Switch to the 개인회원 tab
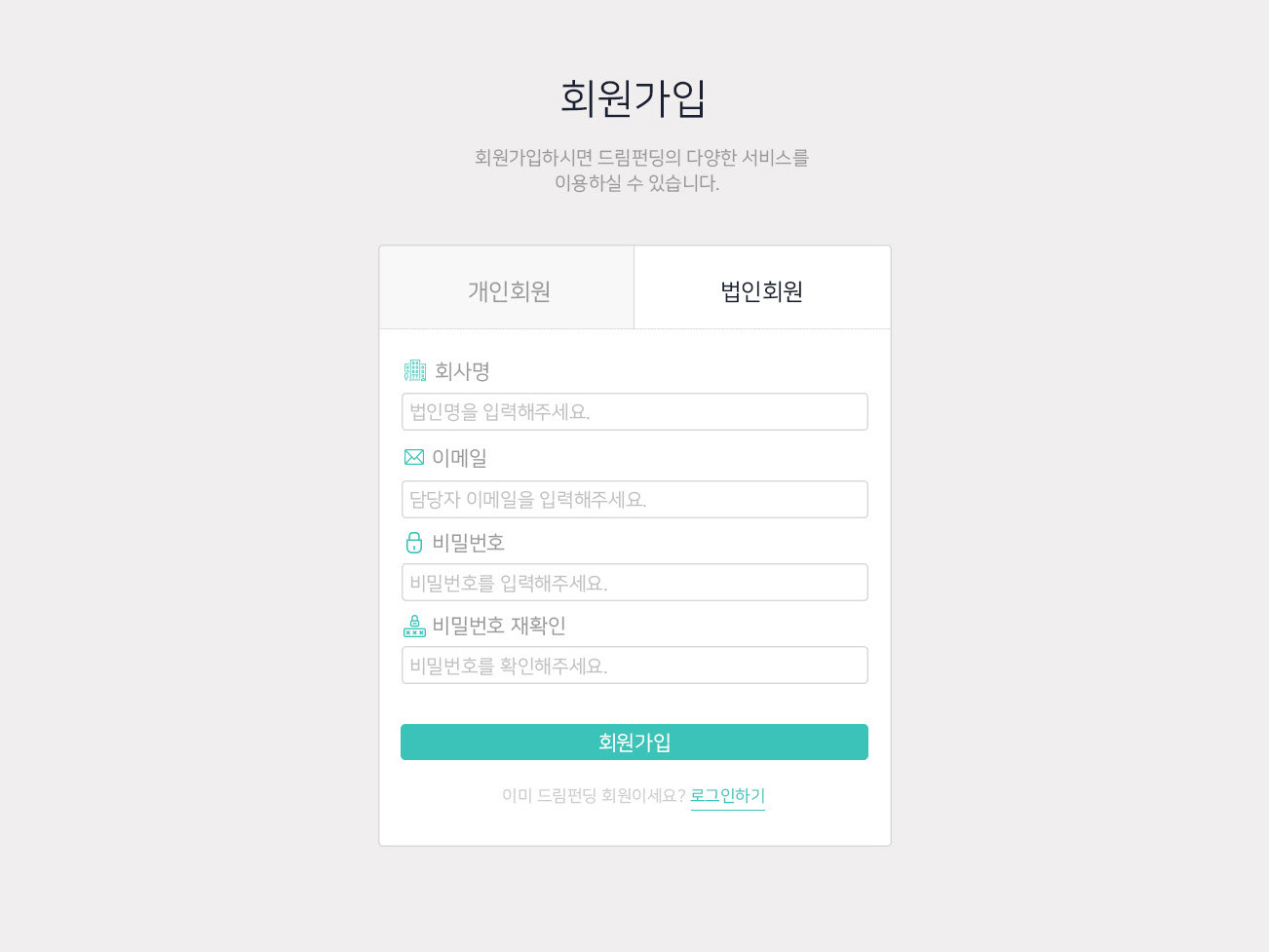The width and height of the screenshot is (1269, 952). point(508,289)
